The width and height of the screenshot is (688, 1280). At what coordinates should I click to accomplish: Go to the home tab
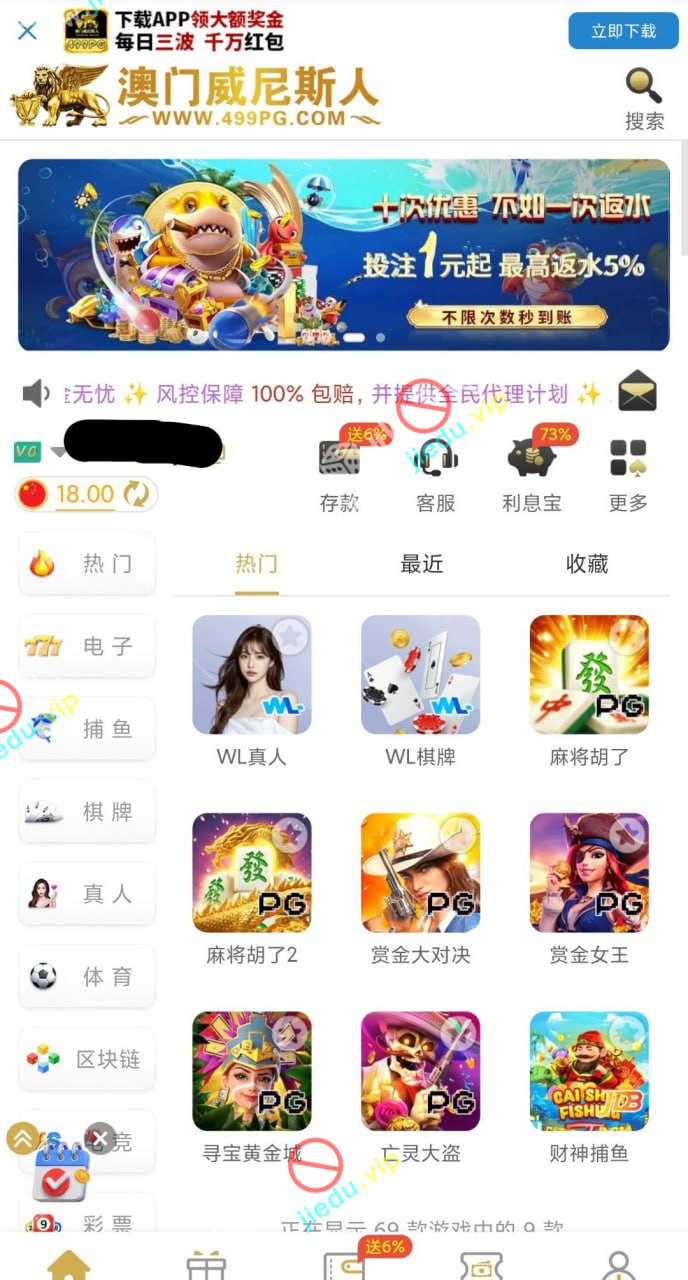pyautogui.click(x=69, y=1262)
